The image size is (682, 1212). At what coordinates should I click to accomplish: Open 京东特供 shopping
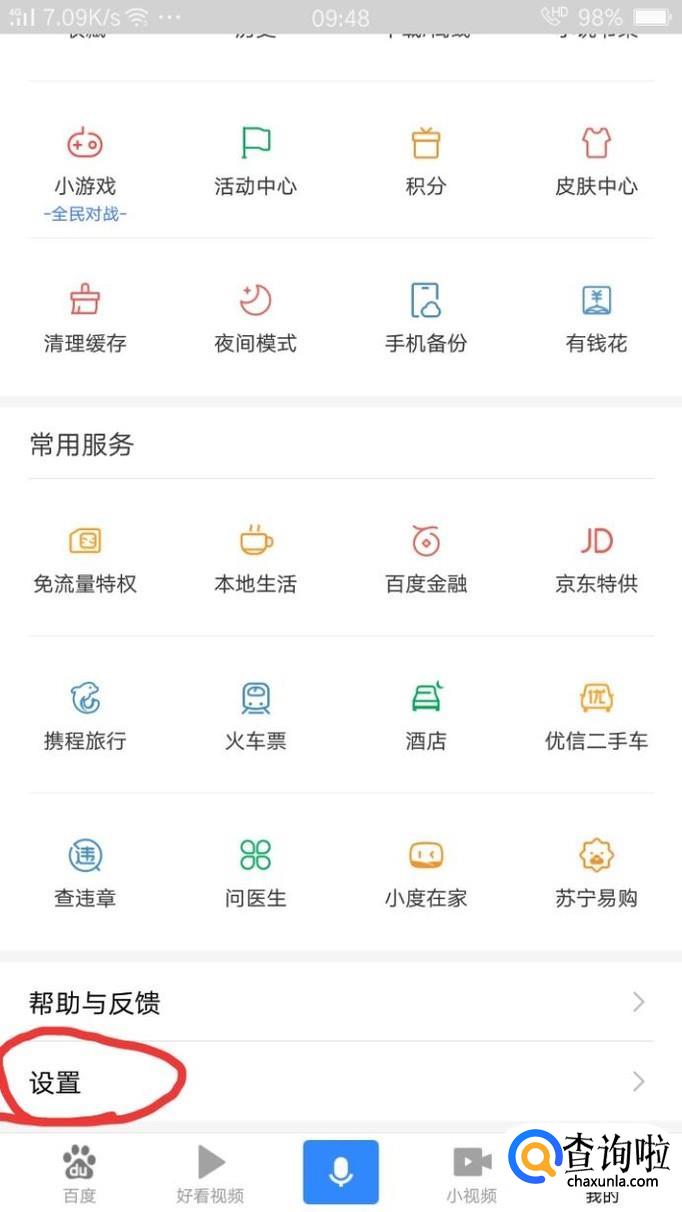[x=596, y=559]
